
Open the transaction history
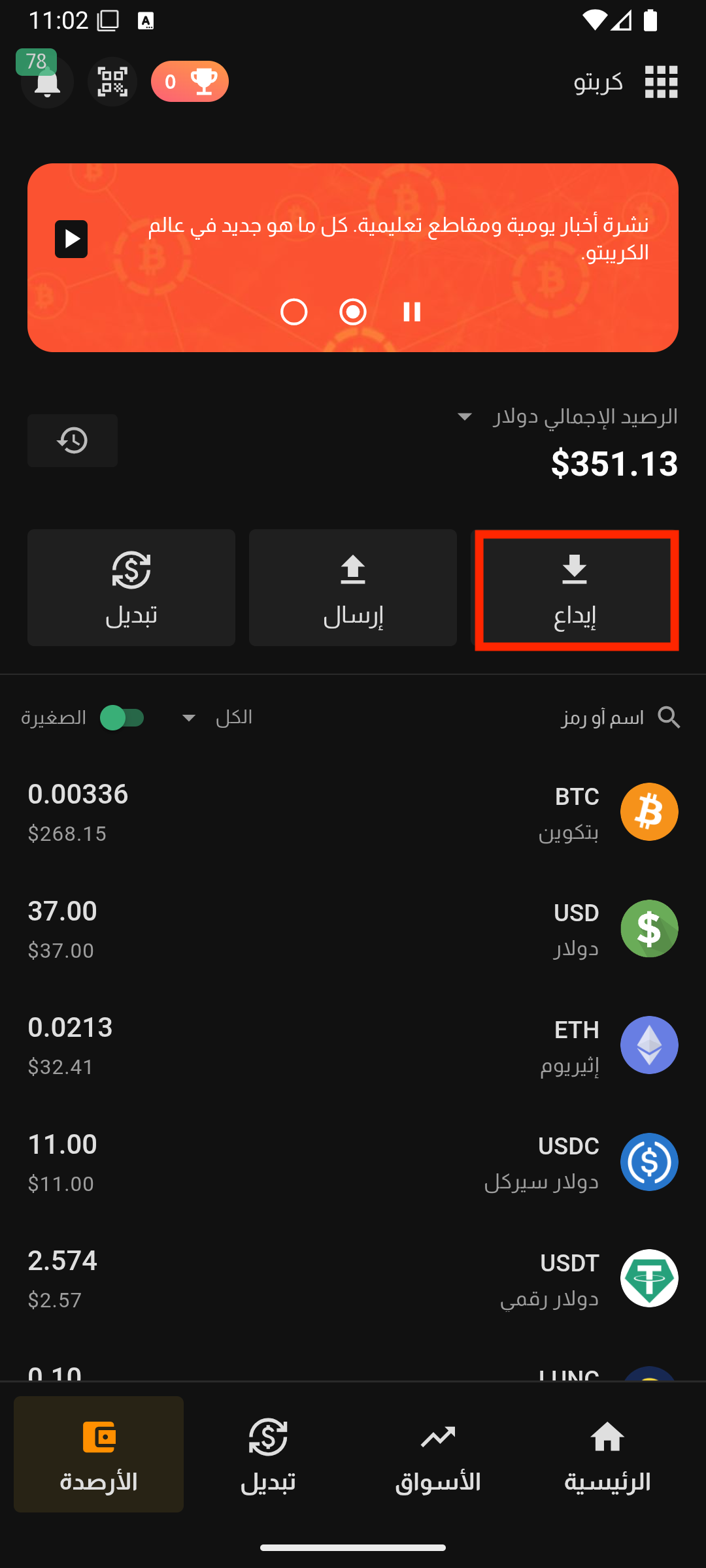pos(73,440)
